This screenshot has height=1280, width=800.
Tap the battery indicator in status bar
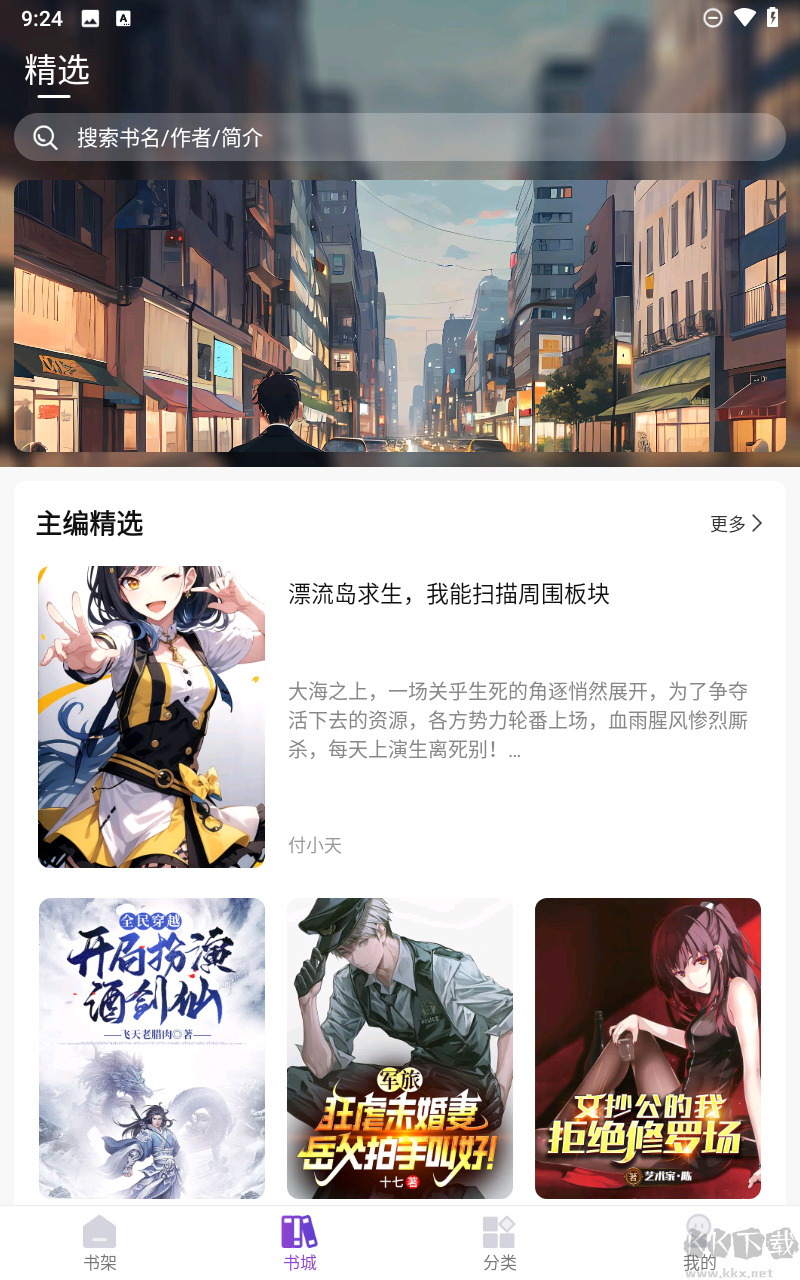tap(771, 17)
